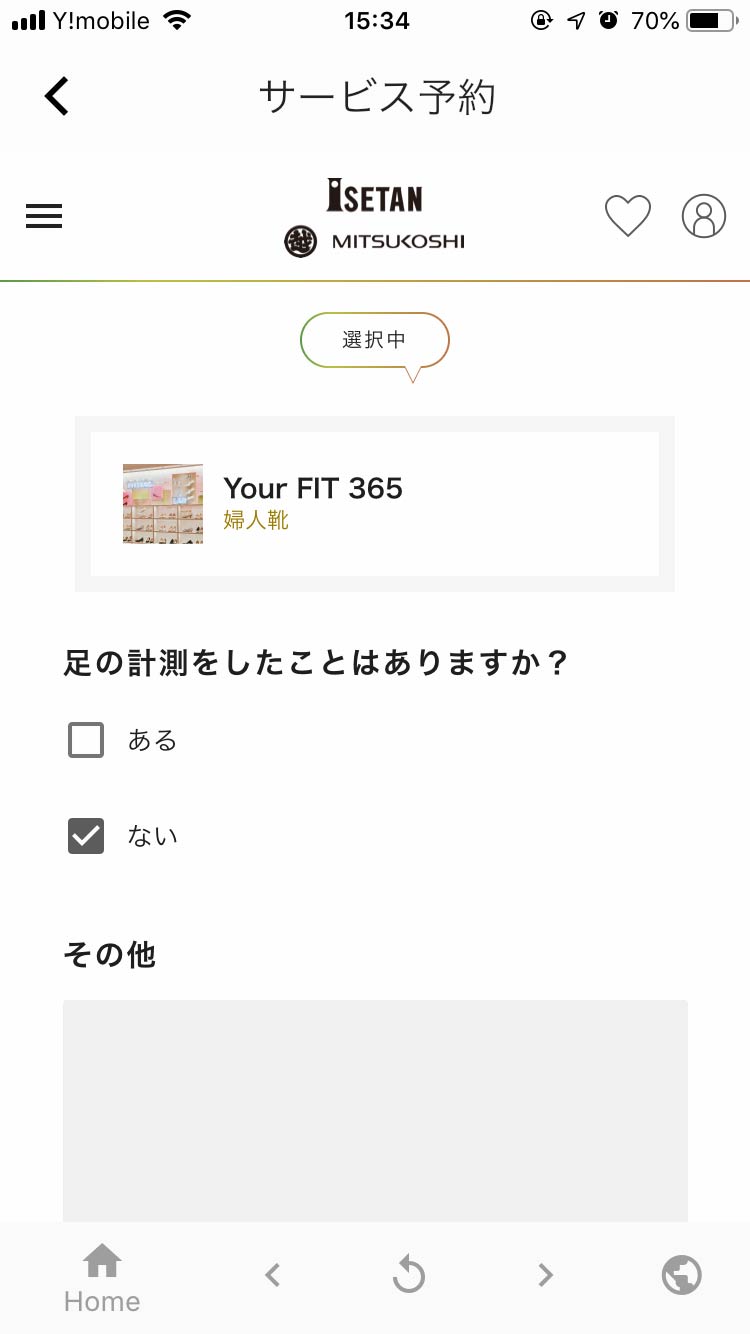
Task: Tap the サービス予約 header title
Action: point(375,96)
